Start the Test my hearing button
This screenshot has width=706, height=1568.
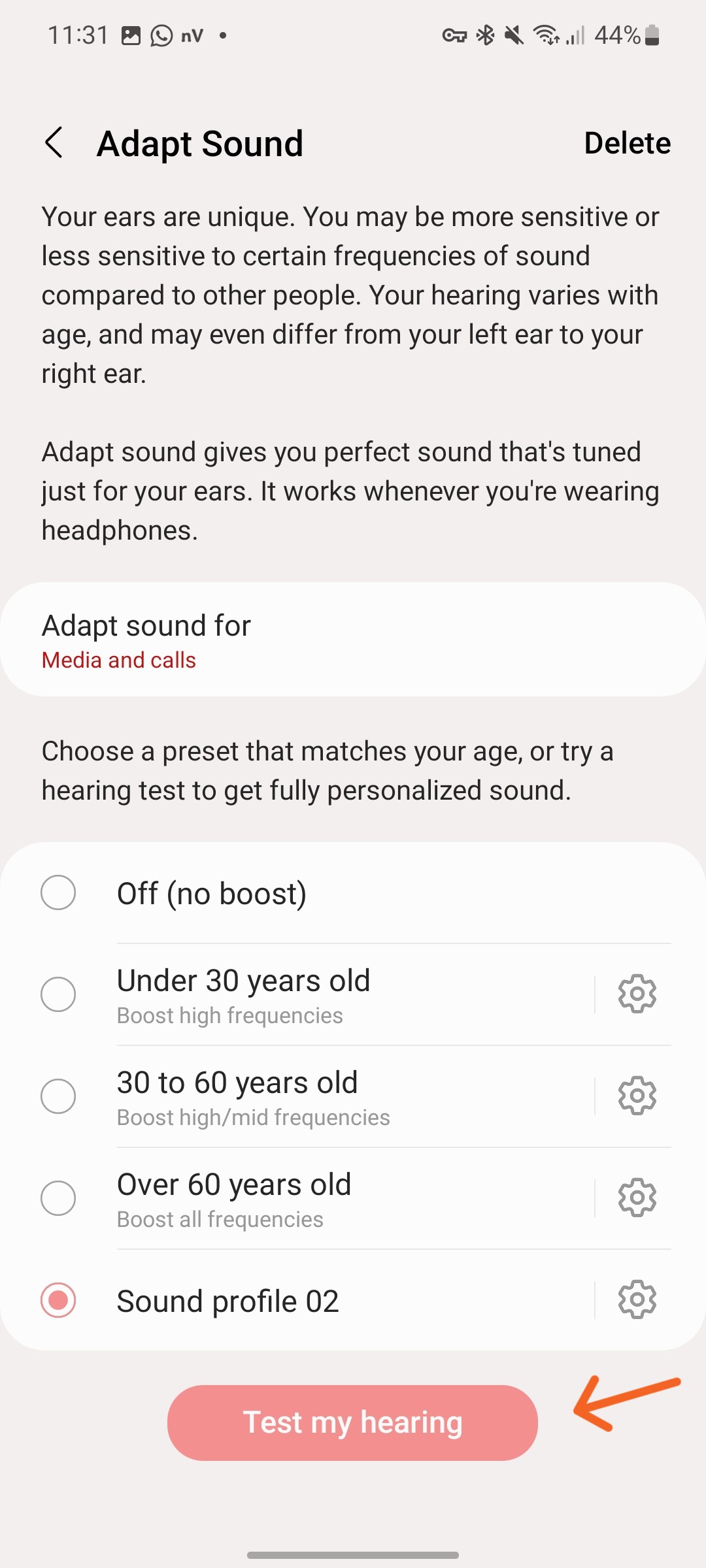pos(352,1423)
